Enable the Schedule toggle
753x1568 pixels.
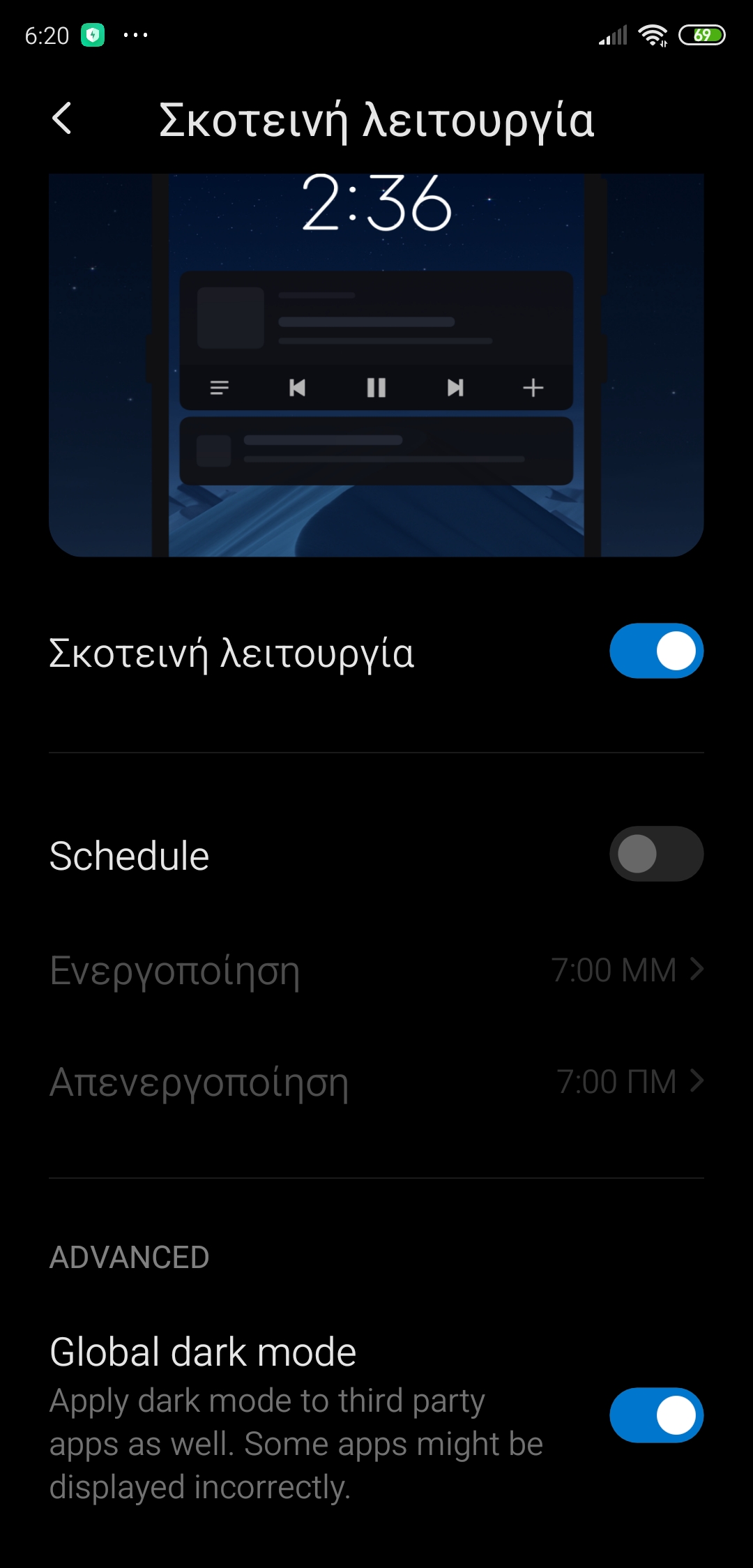point(656,854)
